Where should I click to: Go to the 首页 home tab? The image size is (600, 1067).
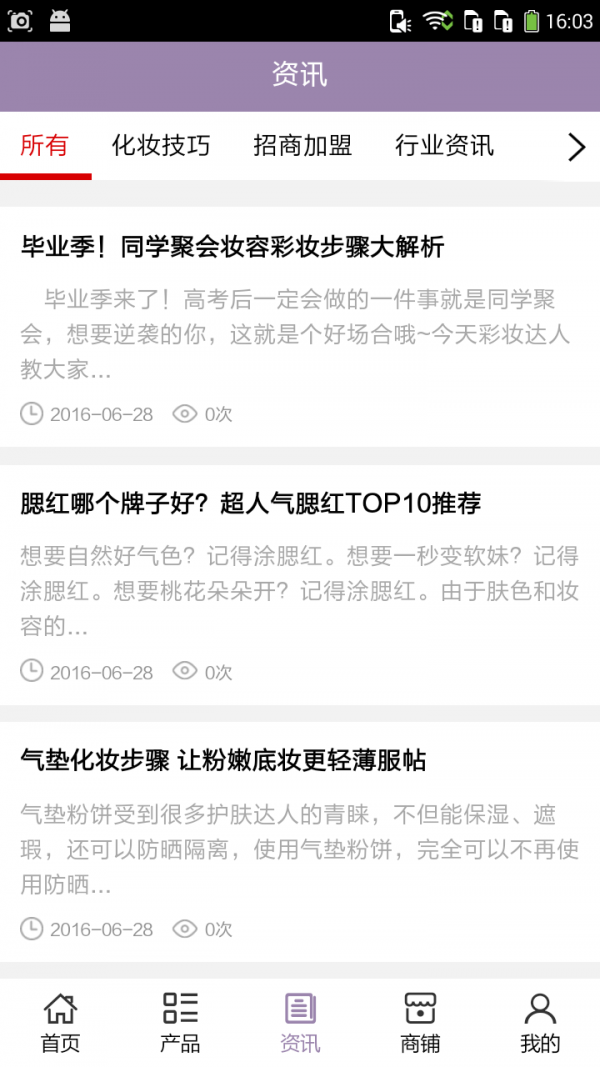pos(60,1022)
